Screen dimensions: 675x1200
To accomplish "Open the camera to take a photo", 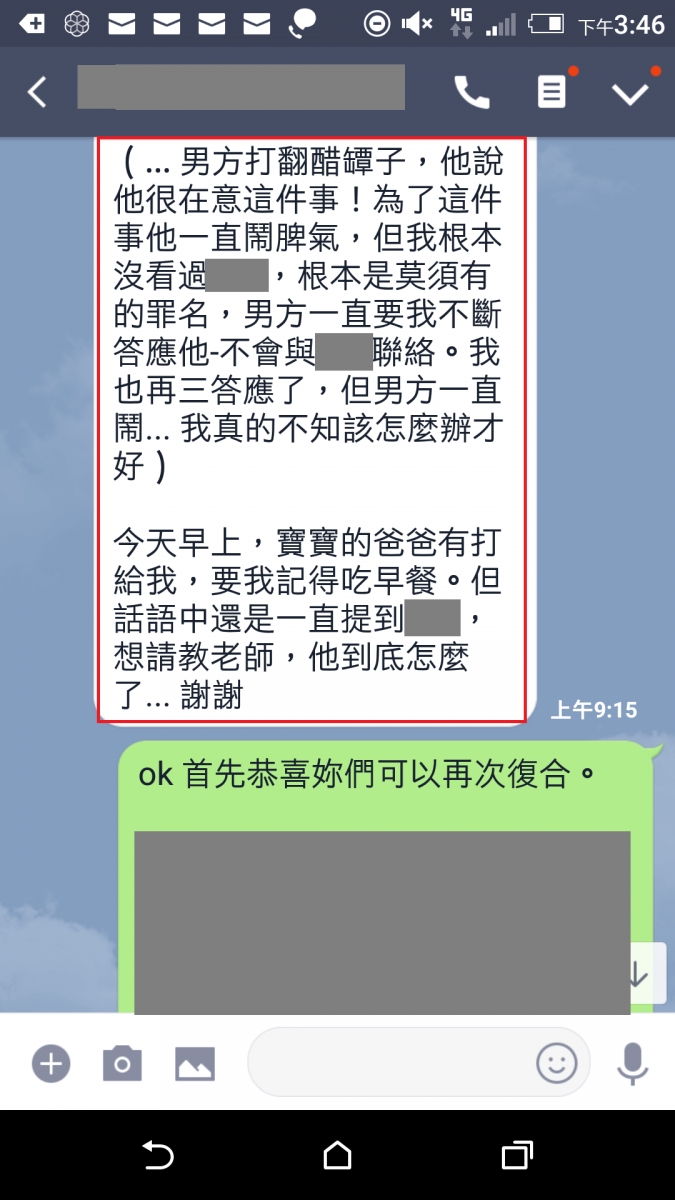I will 122,1063.
